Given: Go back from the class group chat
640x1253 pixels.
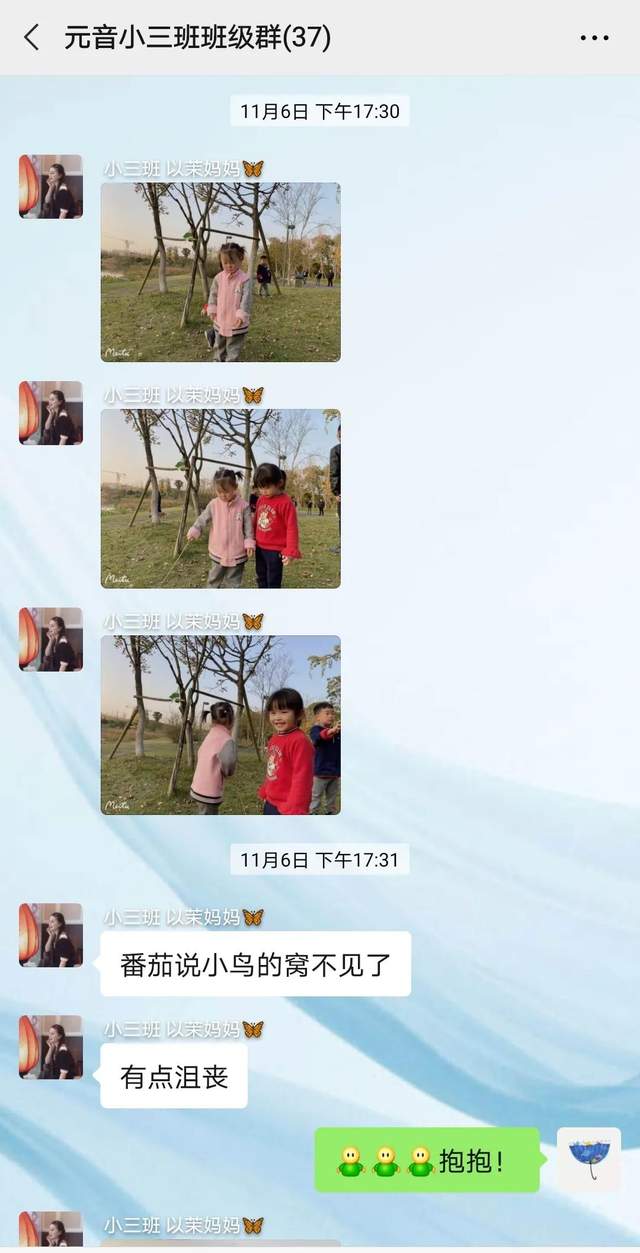Looking at the screenshot, I should pos(32,38).
